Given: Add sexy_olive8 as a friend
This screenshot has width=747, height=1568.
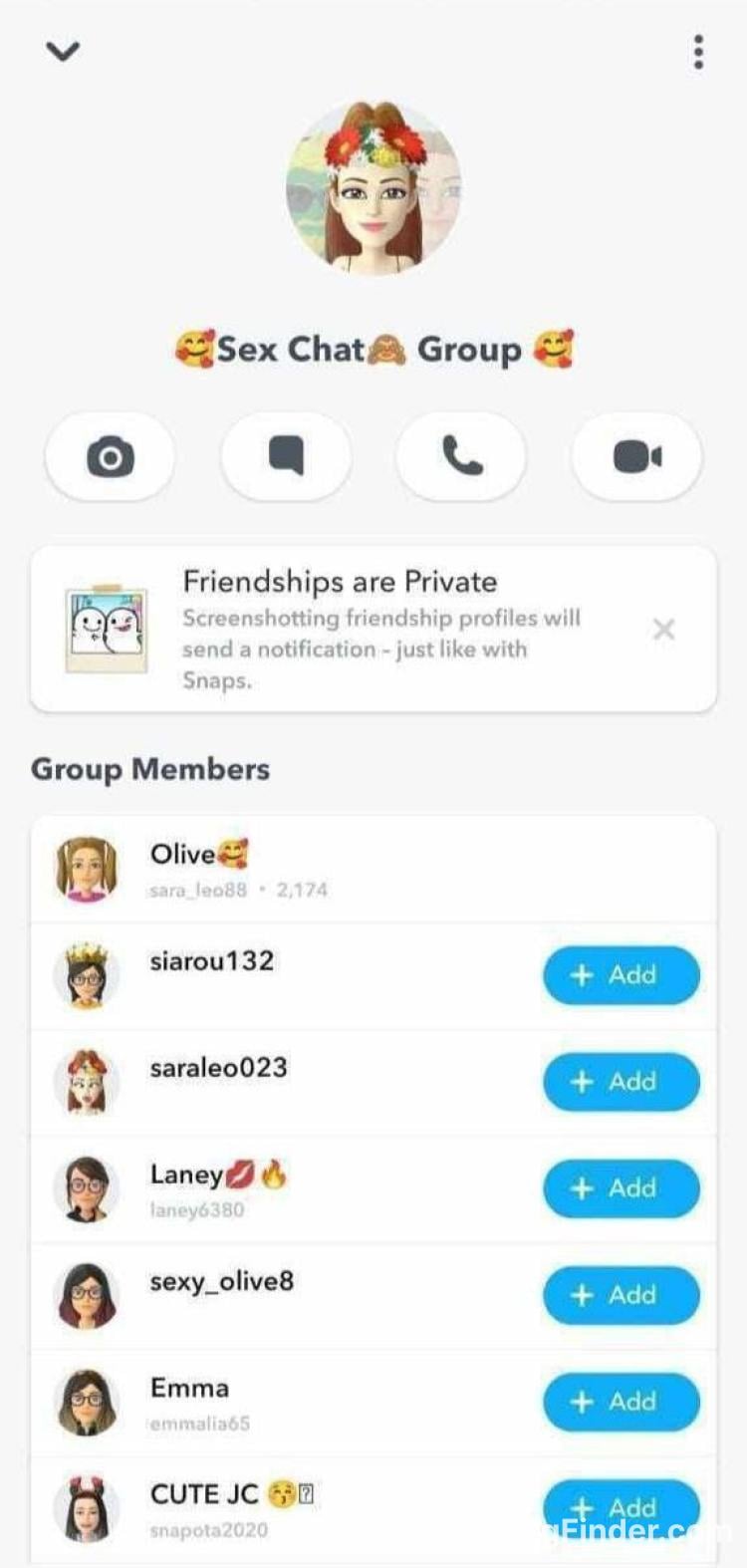Looking at the screenshot, I should click(x=621, y=1295).
